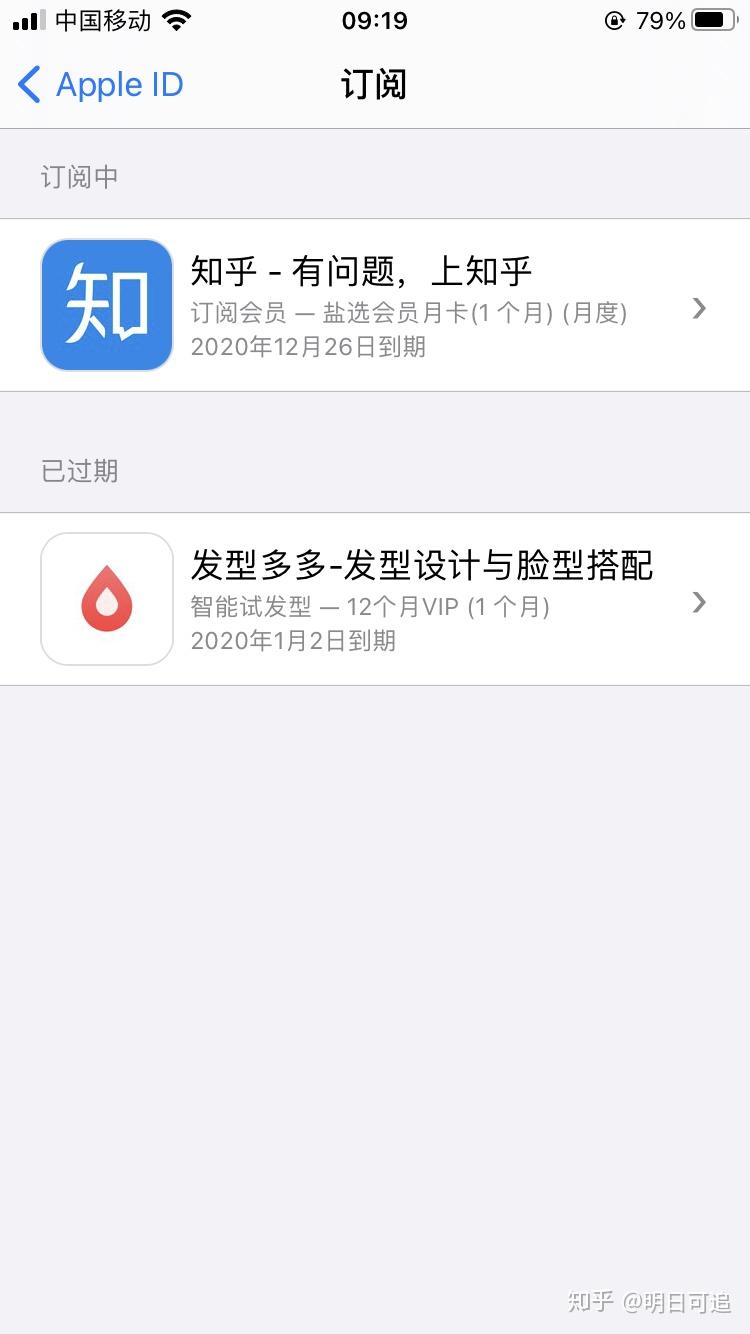Tap the back chevron arrow icon
750x1334 pixels.
click(29, 85)
